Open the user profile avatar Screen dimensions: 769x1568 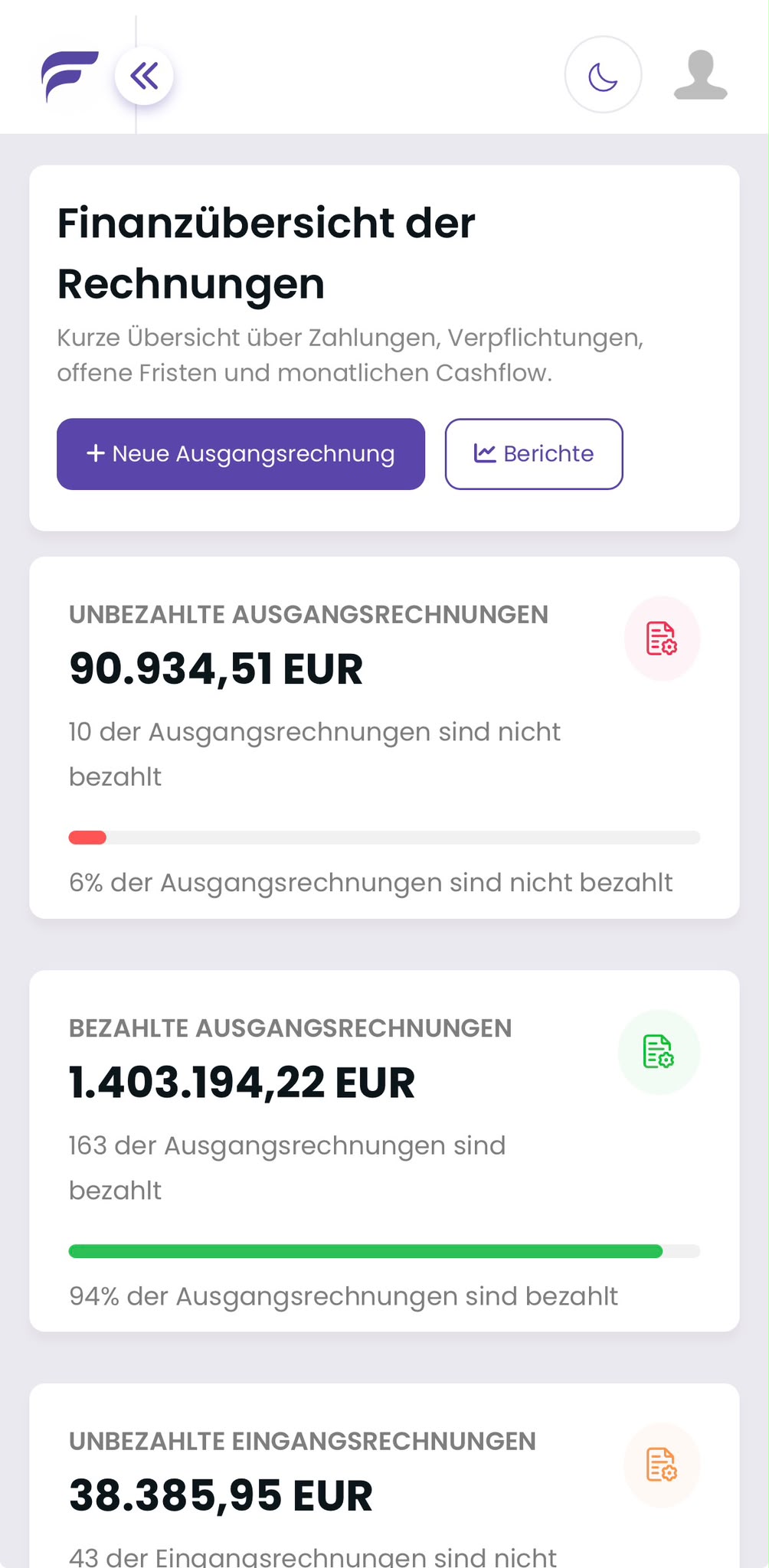coord(700,75)
